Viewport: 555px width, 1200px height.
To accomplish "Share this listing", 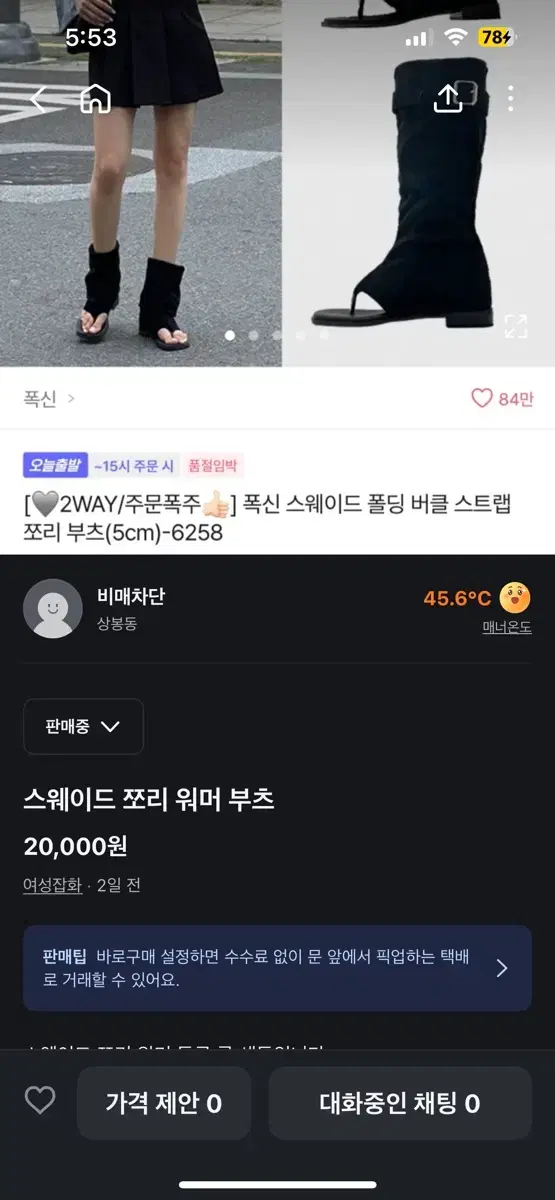I will tap(447, 97).
